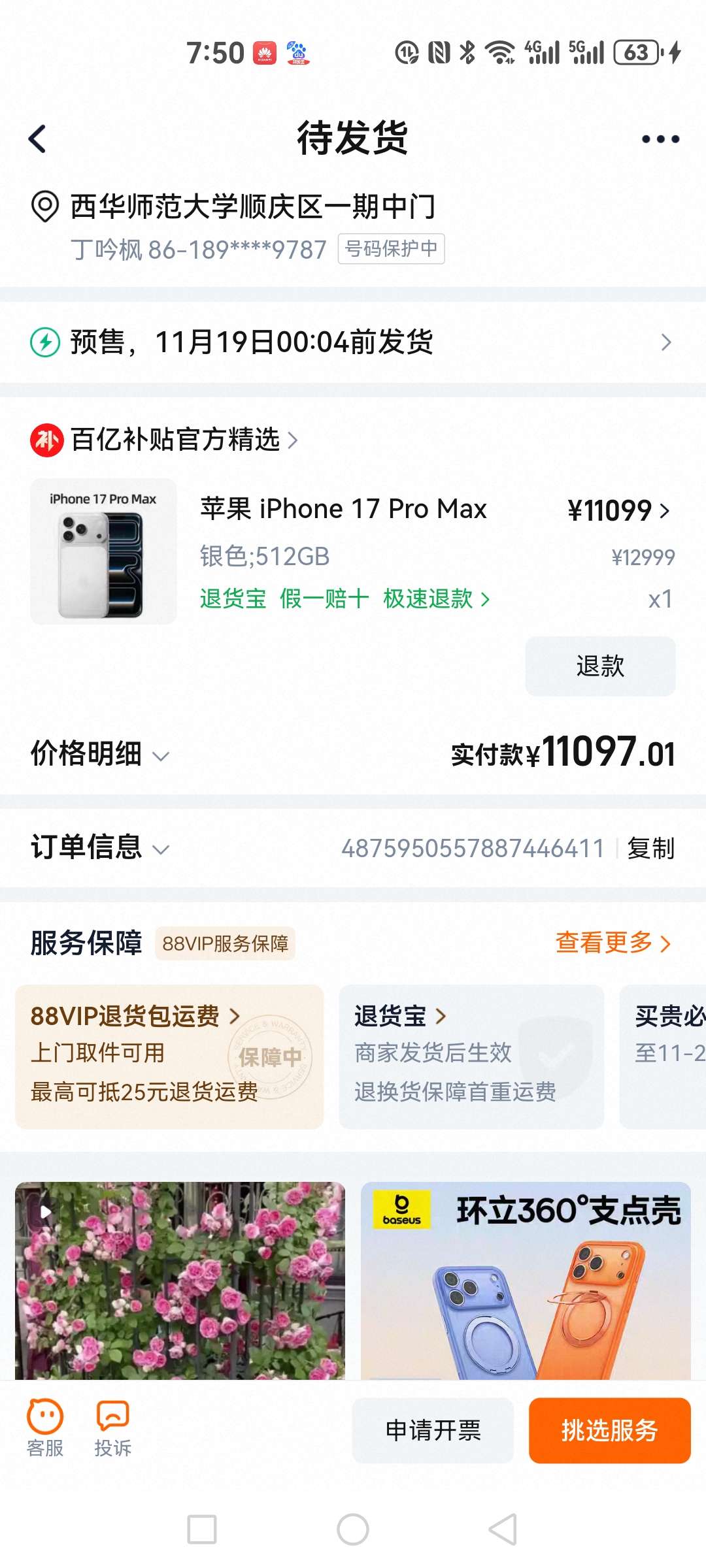
Task: Open the baseus 环立360°支点壳 product card
Action: click(x=526, y=1281)
